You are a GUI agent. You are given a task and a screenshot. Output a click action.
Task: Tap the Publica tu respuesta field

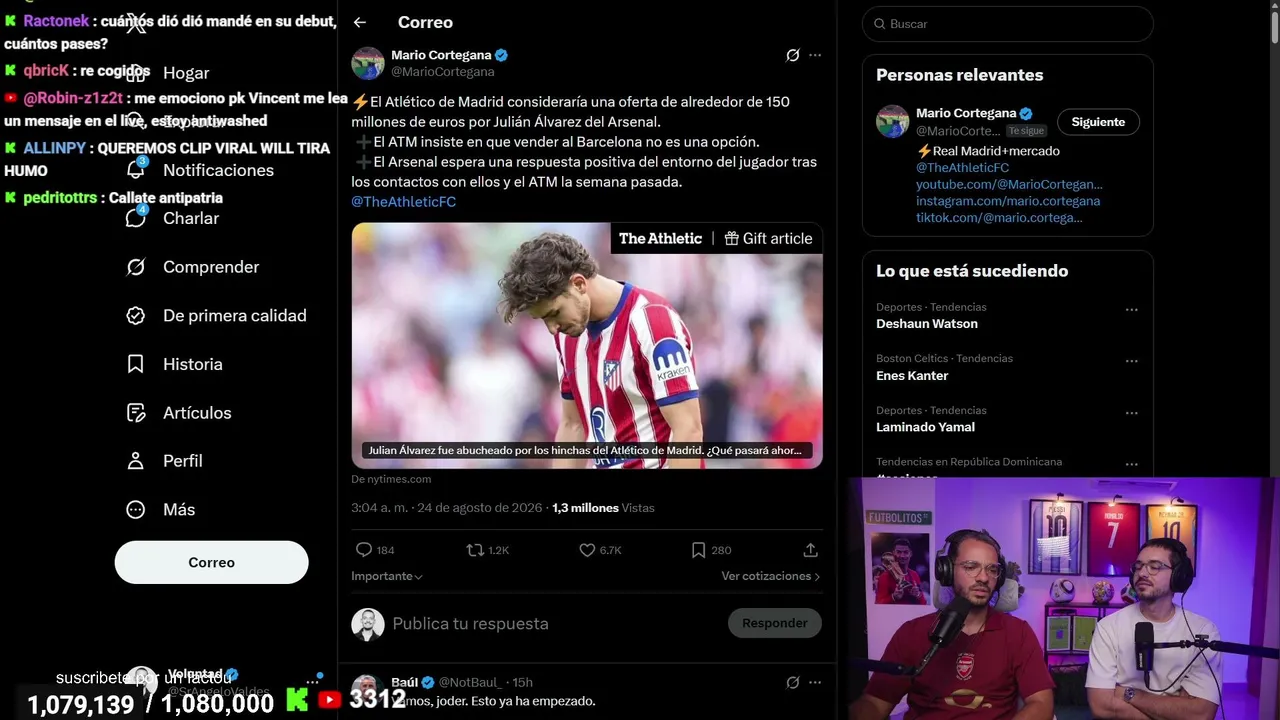pos(555,623)
